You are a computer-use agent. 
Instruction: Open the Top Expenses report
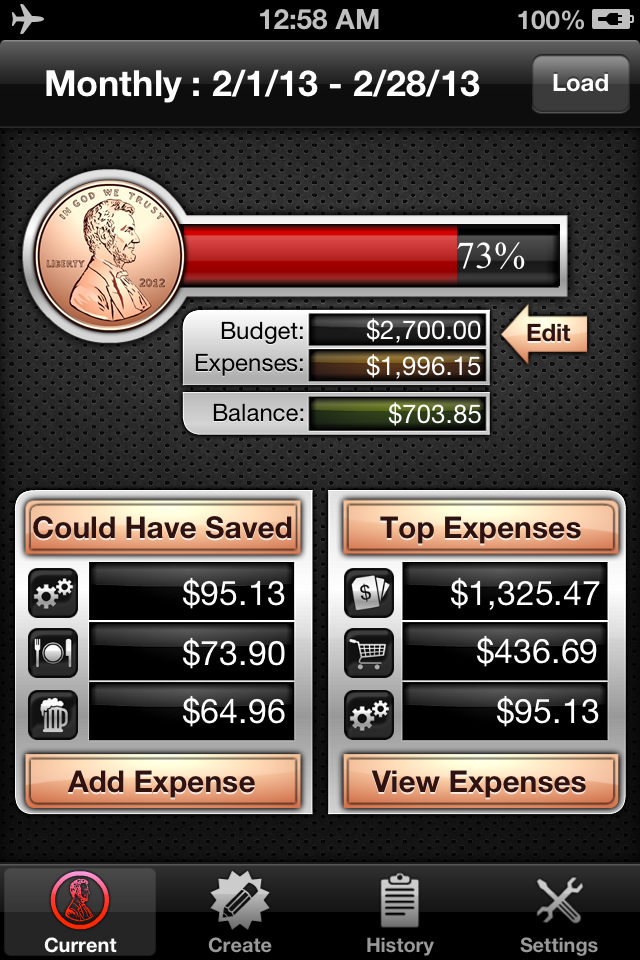click(480, 528)
